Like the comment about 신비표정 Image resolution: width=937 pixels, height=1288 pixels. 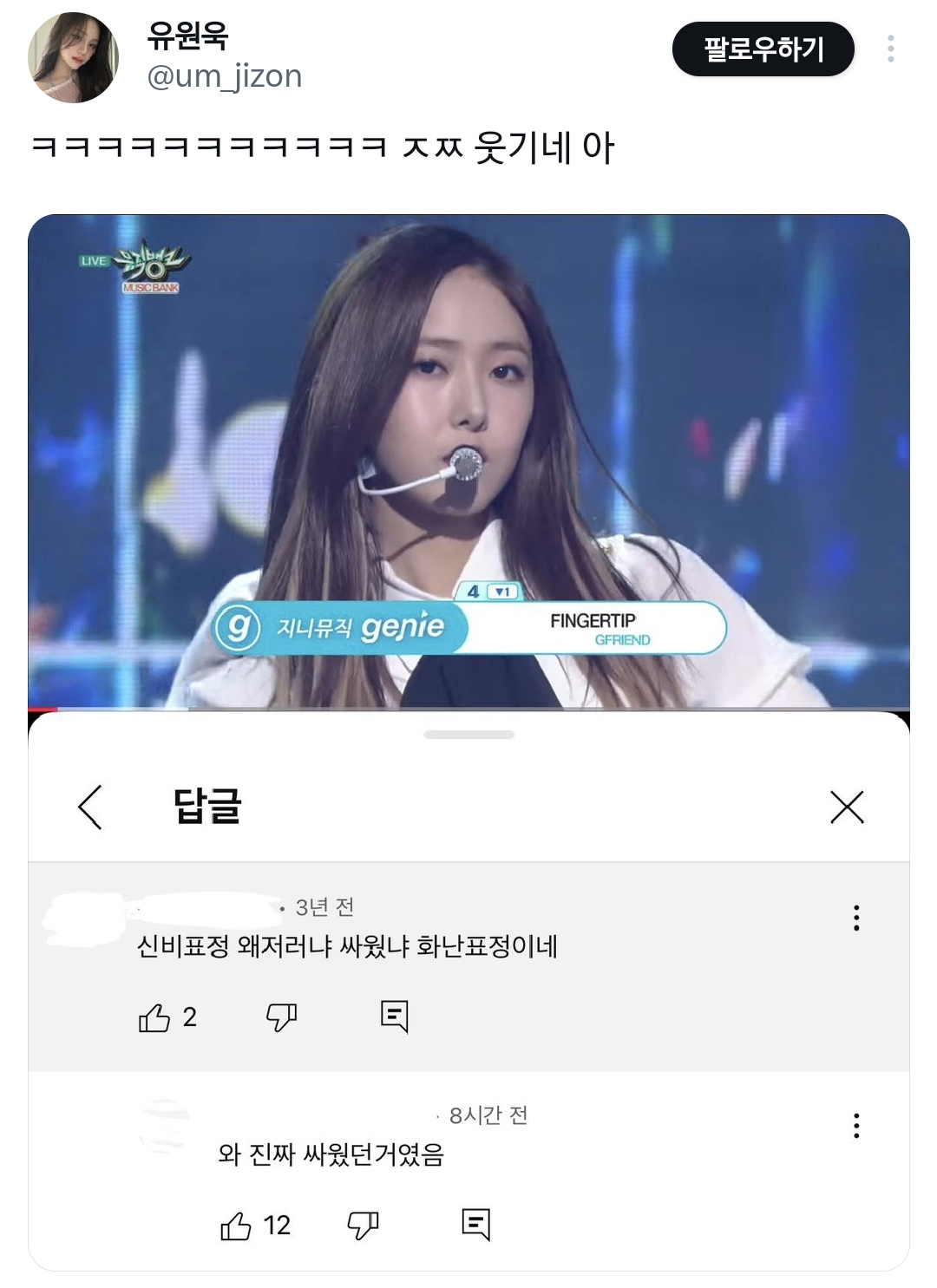click(x=154, y=1020)
